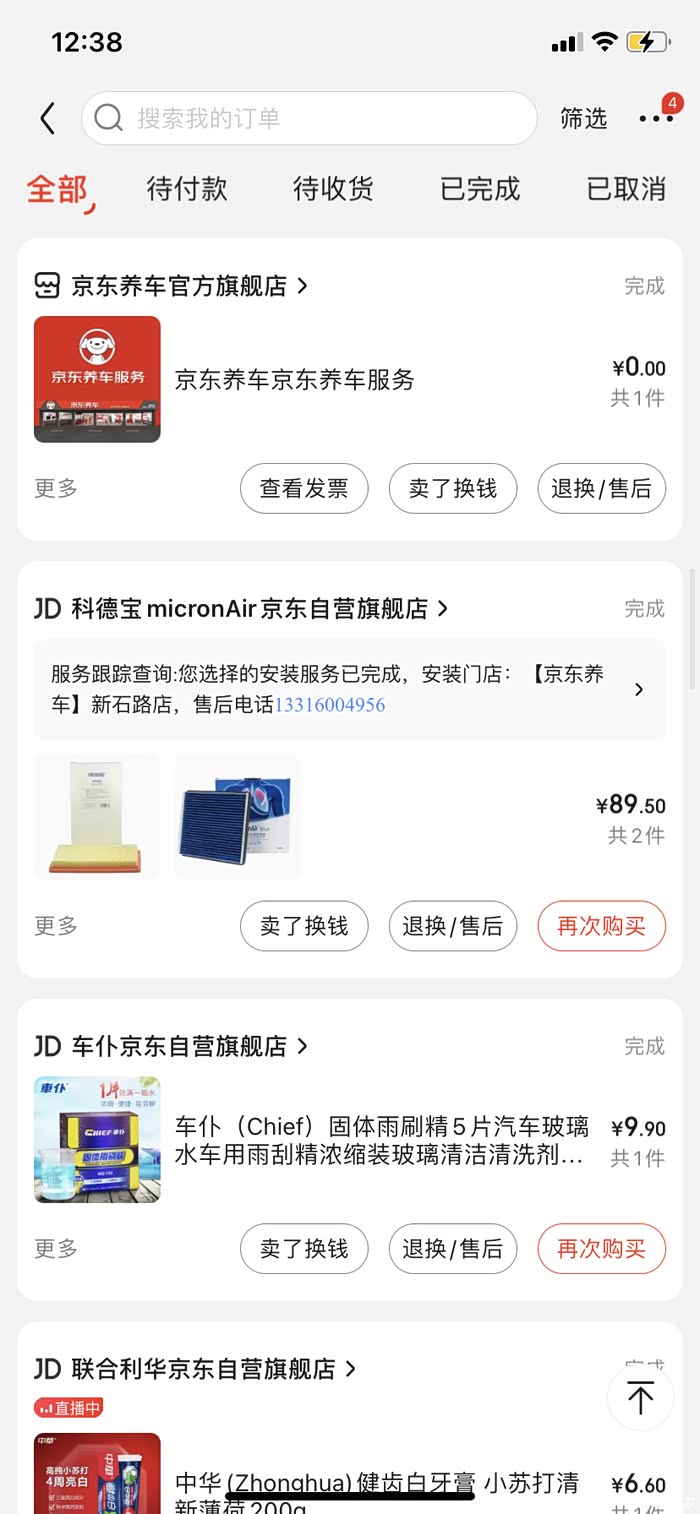Call the after-sales number 13316004956

click(x=330, y=705)
